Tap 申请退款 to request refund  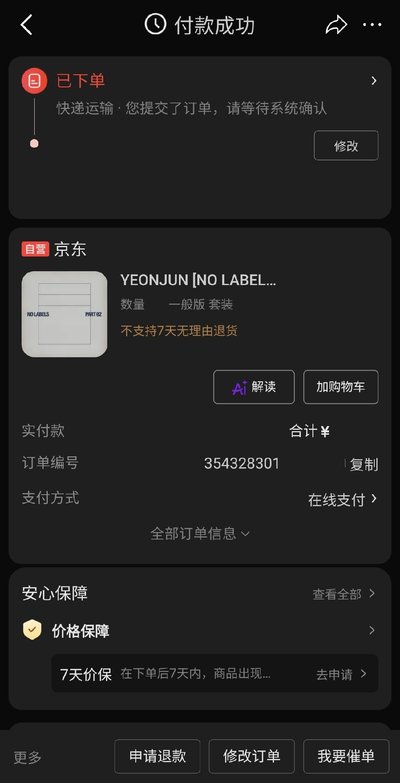pos(157,756)
